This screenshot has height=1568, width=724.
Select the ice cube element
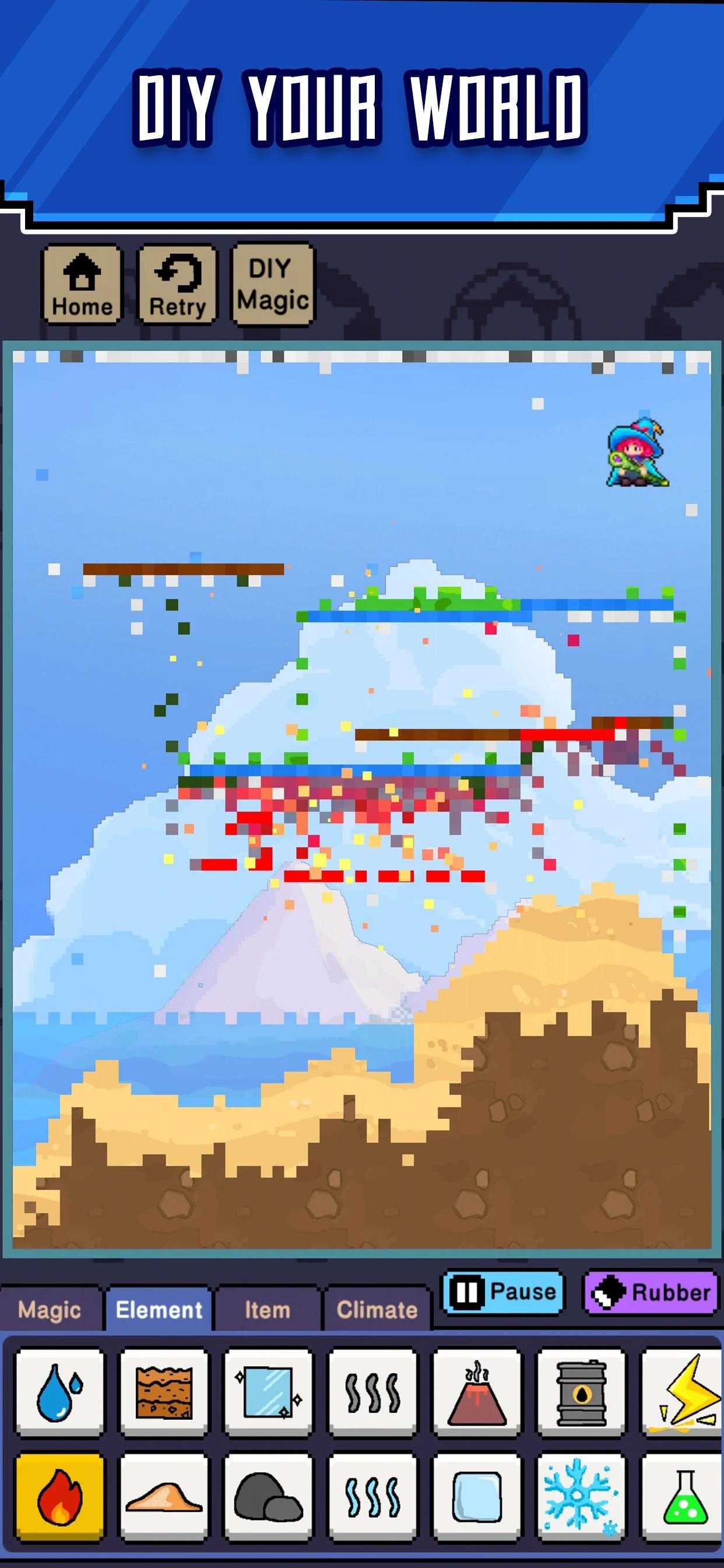(x=477, y=1497)
